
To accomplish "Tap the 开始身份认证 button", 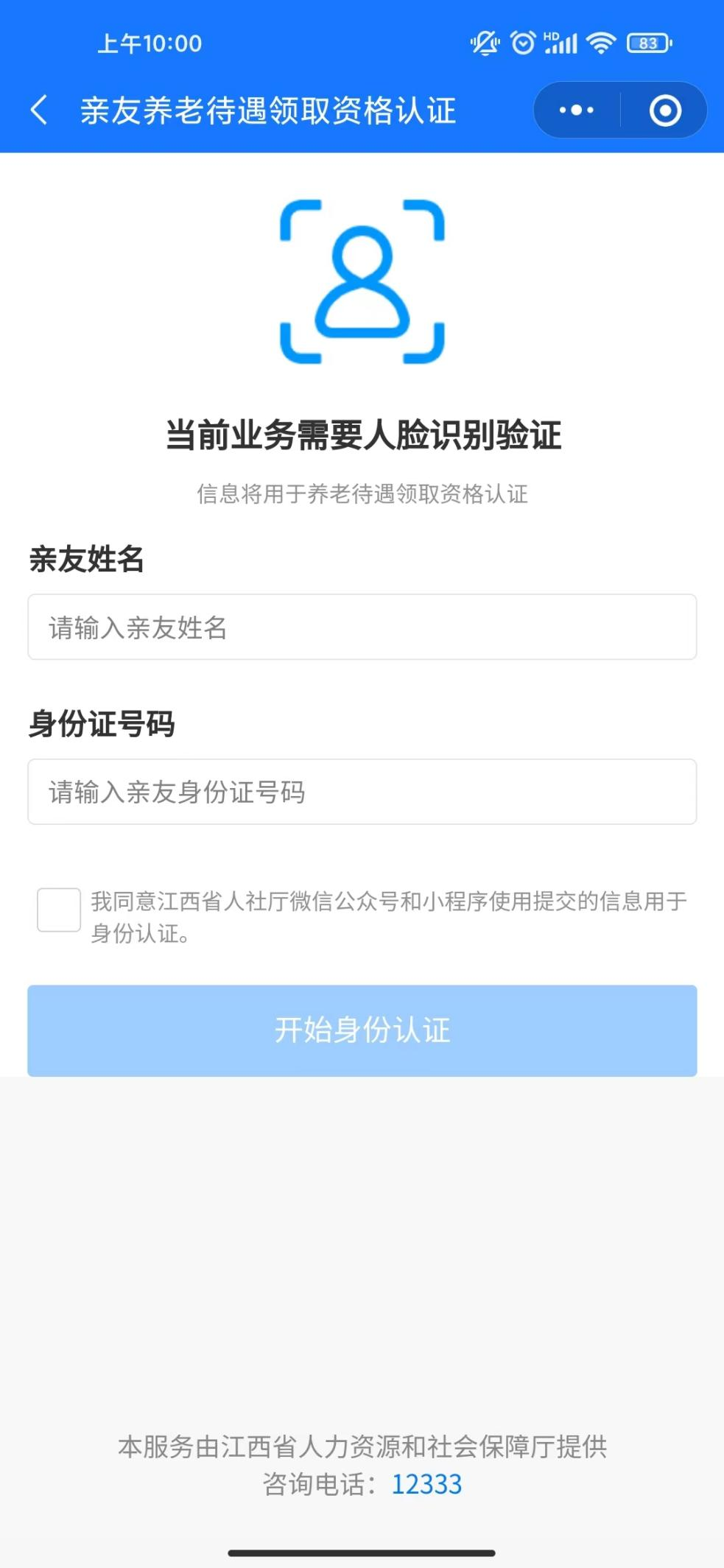I will (362, 1030).
